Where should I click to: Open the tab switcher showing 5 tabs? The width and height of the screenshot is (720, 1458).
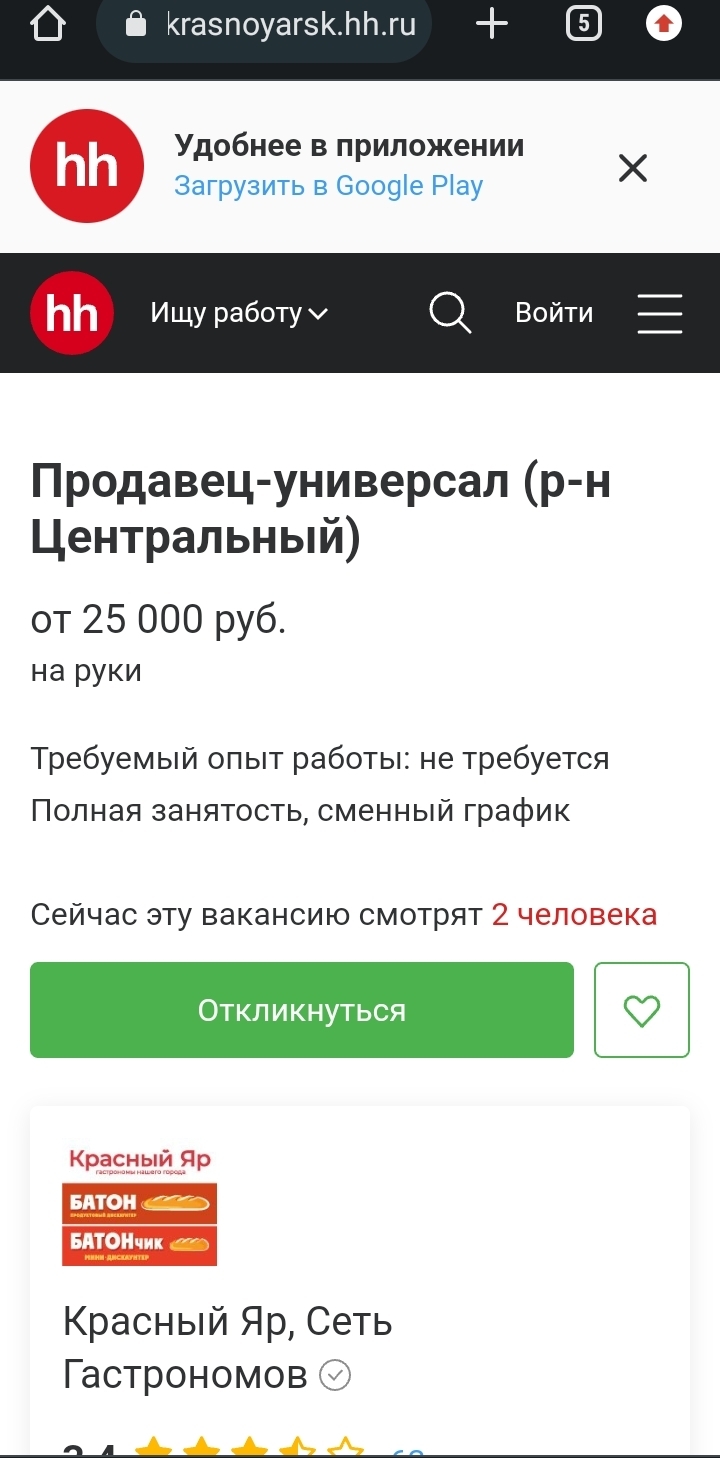pos(583,24)
